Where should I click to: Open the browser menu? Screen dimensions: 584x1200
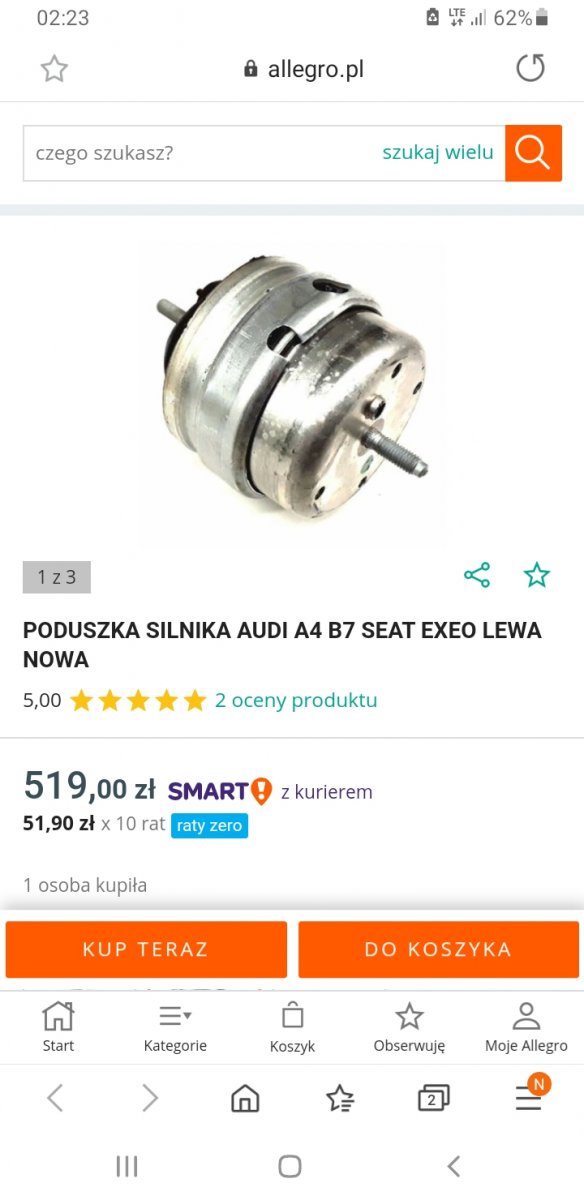[x=529, y=1097]
